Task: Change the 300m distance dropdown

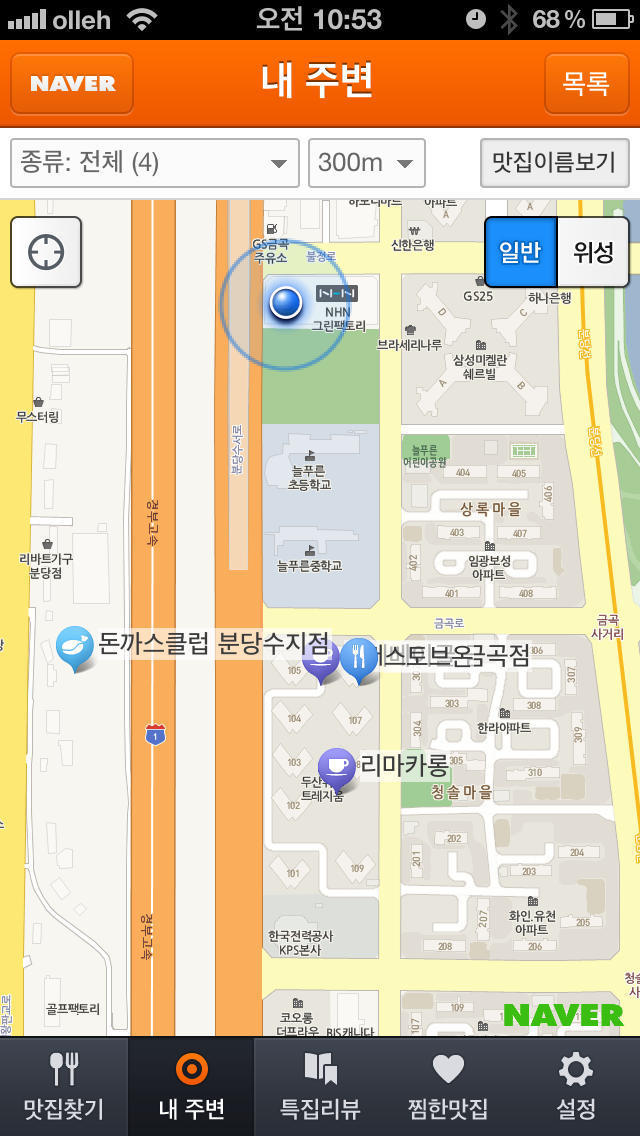Action: click(367, 163)
